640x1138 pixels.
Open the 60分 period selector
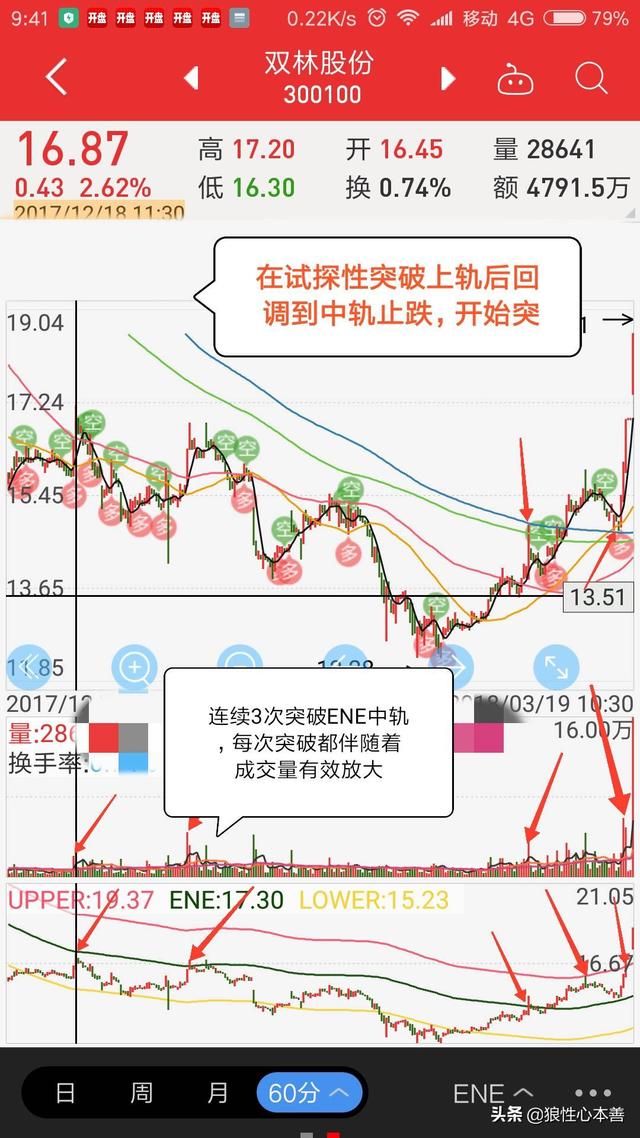[309, 1093]
